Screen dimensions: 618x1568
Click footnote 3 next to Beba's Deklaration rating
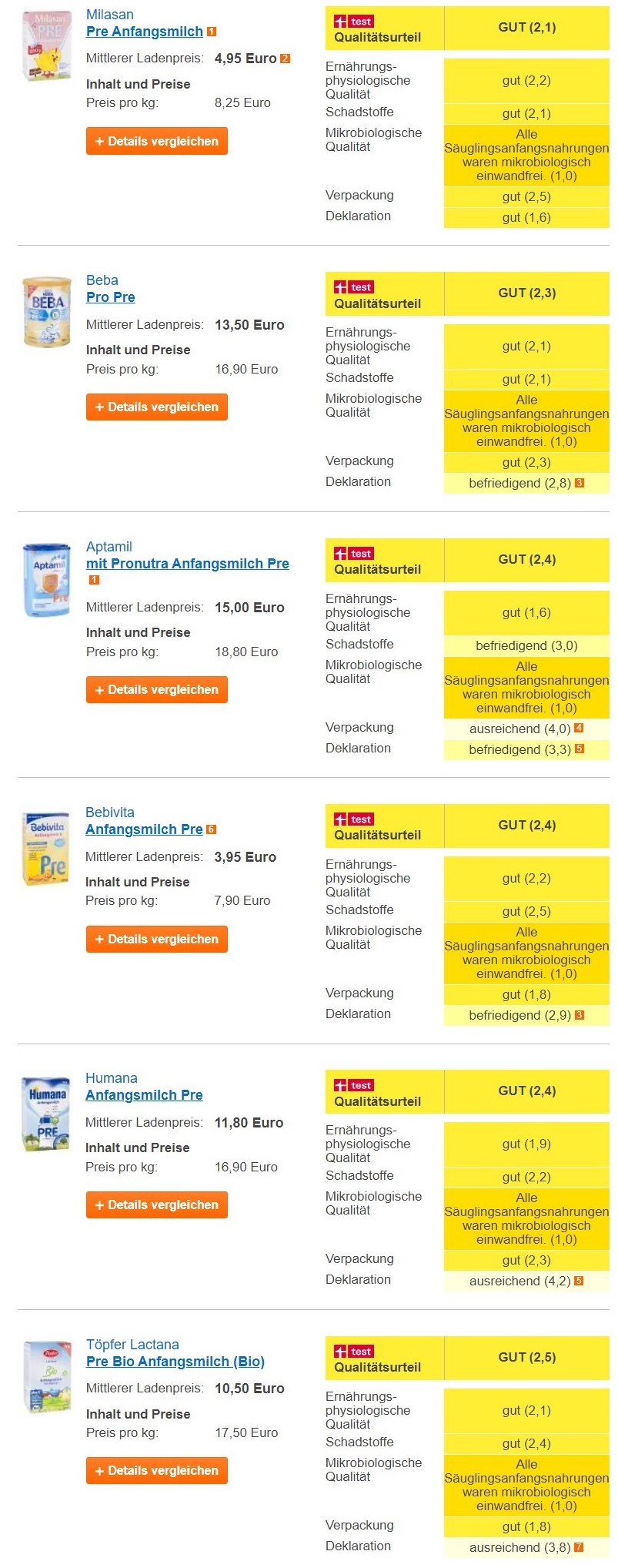(580, 481)
